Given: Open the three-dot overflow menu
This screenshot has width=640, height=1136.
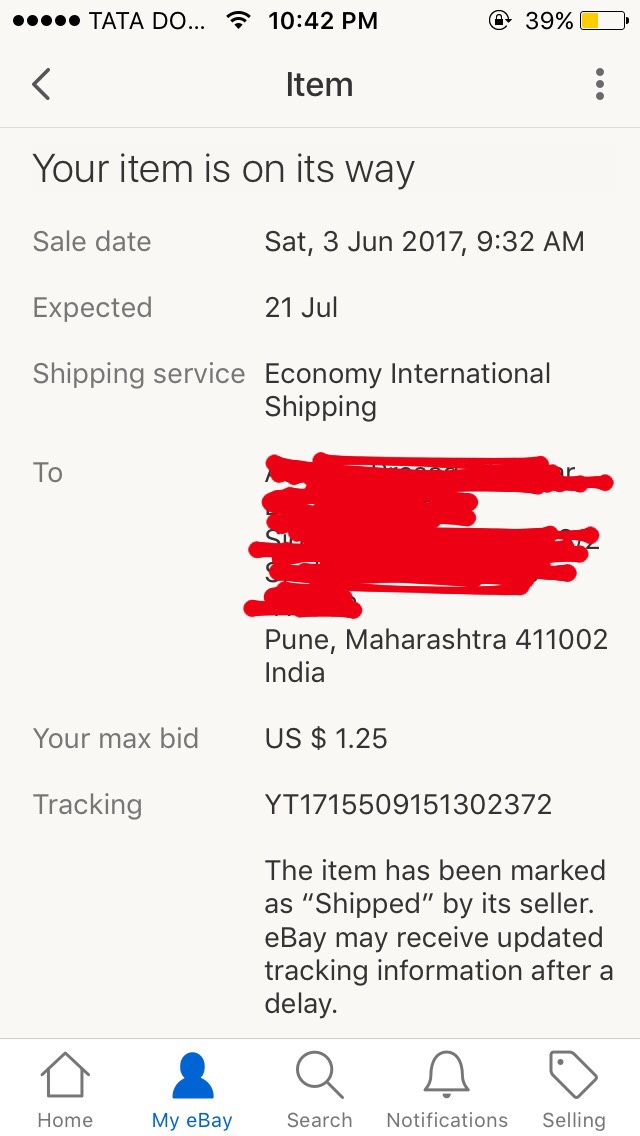Looking at the screenshot, I should pos(599,85).
